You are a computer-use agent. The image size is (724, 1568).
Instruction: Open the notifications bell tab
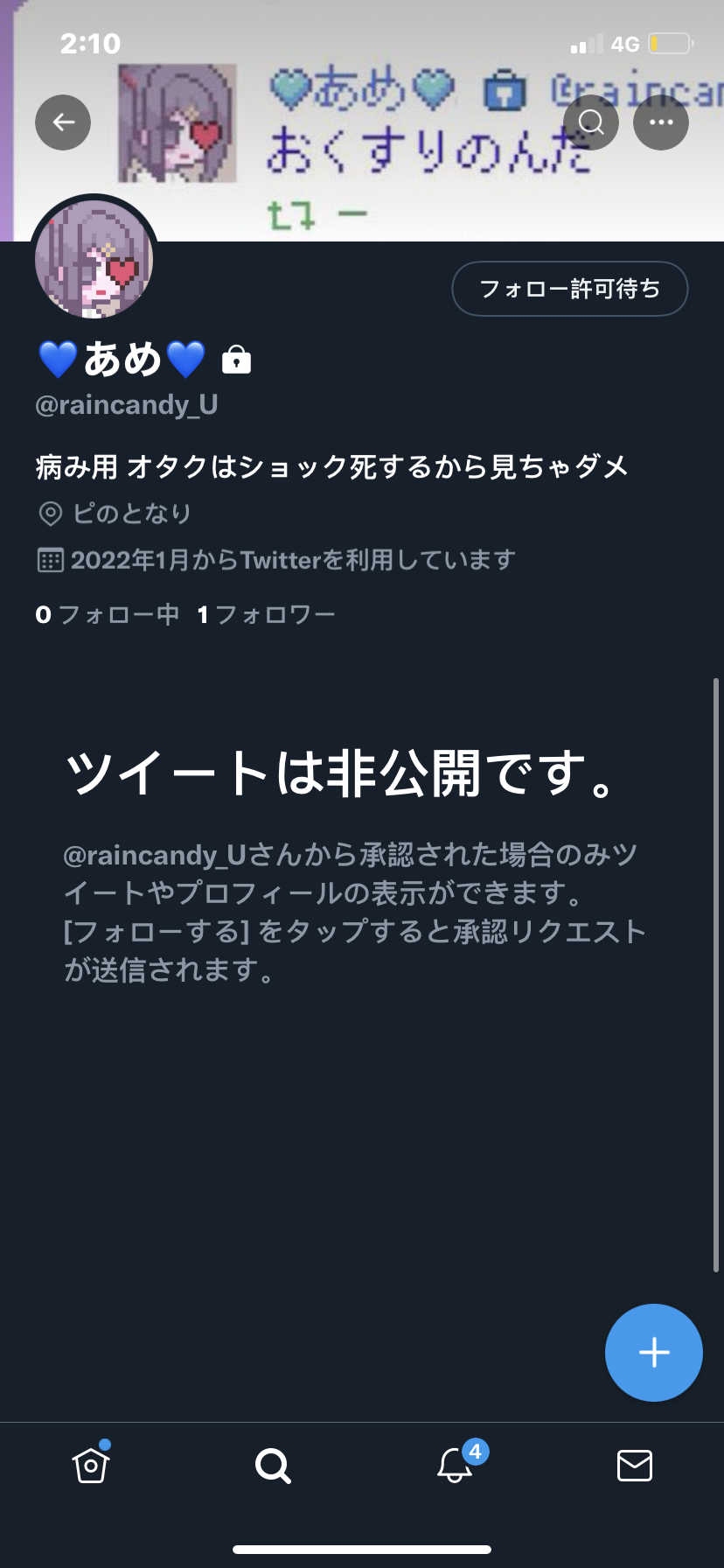point(455,1465)
